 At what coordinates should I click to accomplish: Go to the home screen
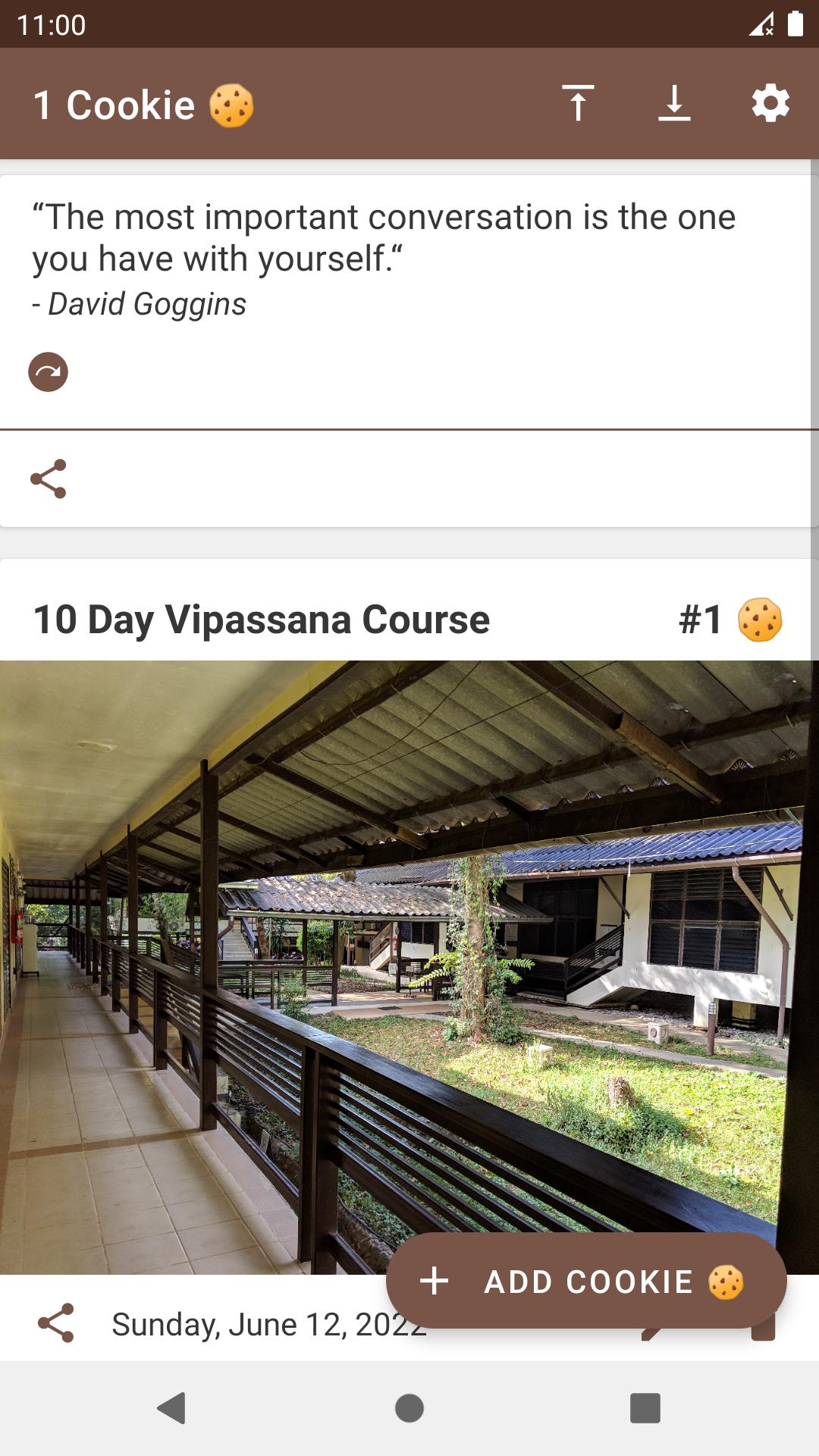coord(409,1408)
